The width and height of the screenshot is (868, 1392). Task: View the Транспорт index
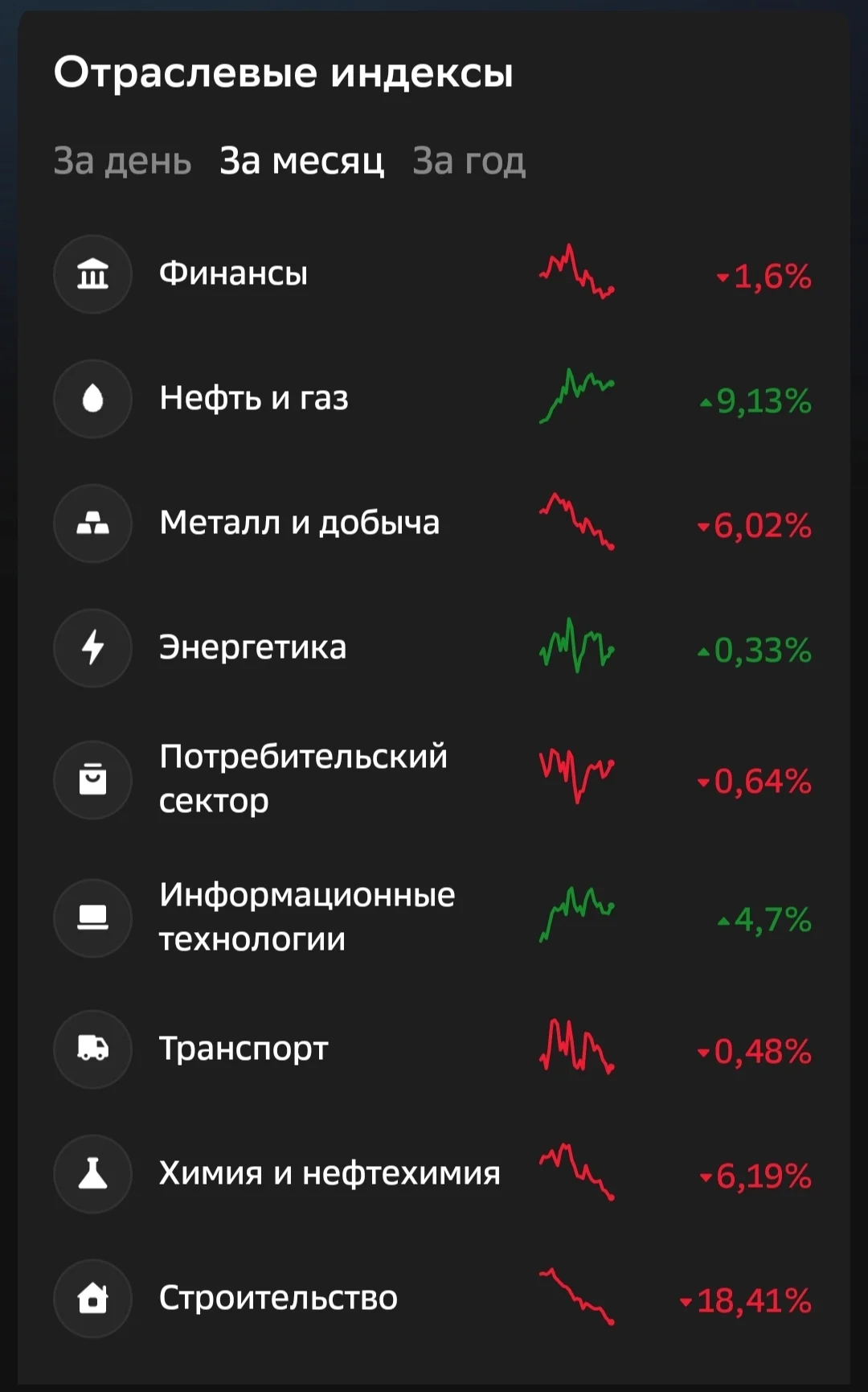[434, 1049]
